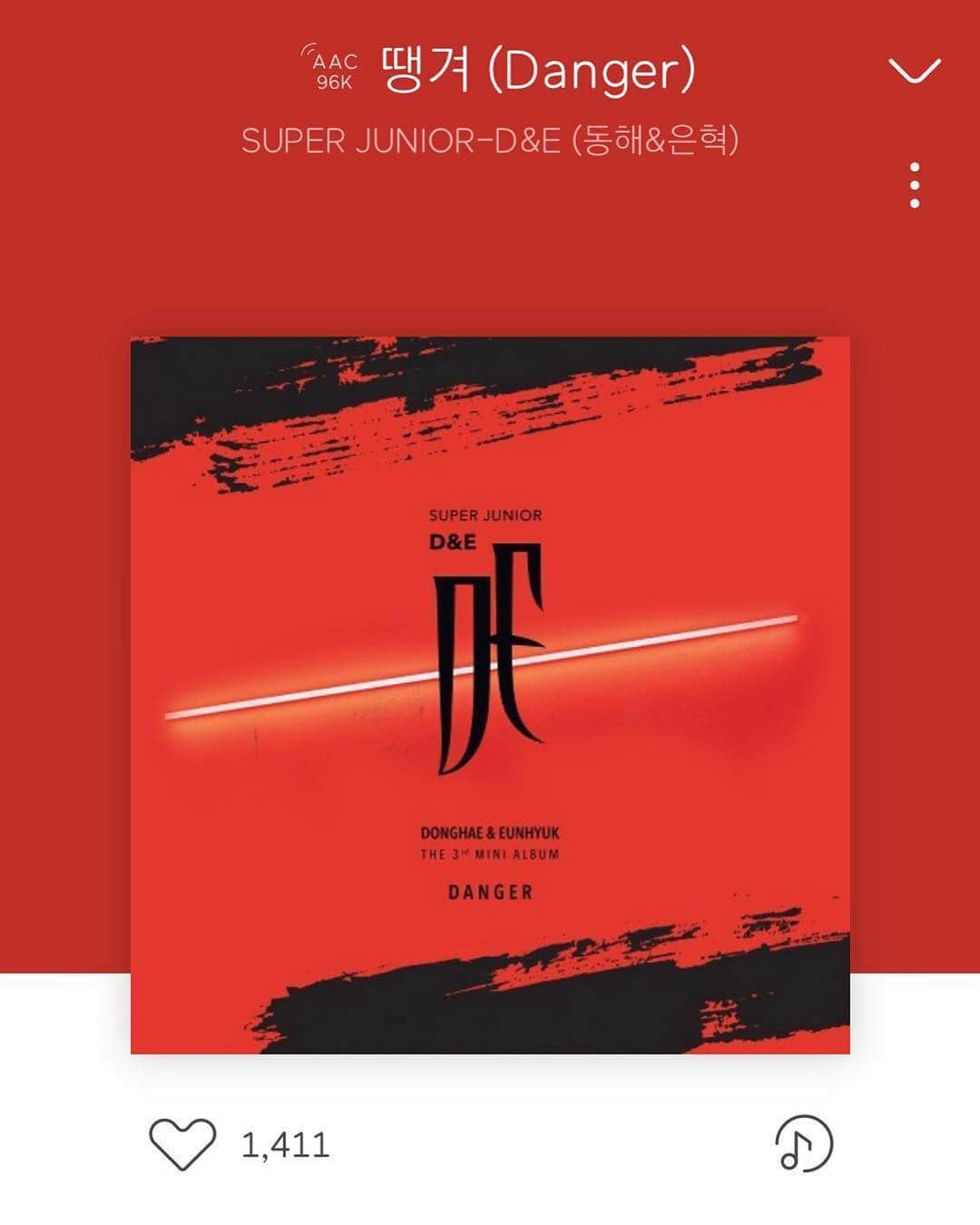This screenshot has width=980, height=1225.
Task: Collapse the player with the down chevron
Action: pyautogui.click(x=914, y=72)
